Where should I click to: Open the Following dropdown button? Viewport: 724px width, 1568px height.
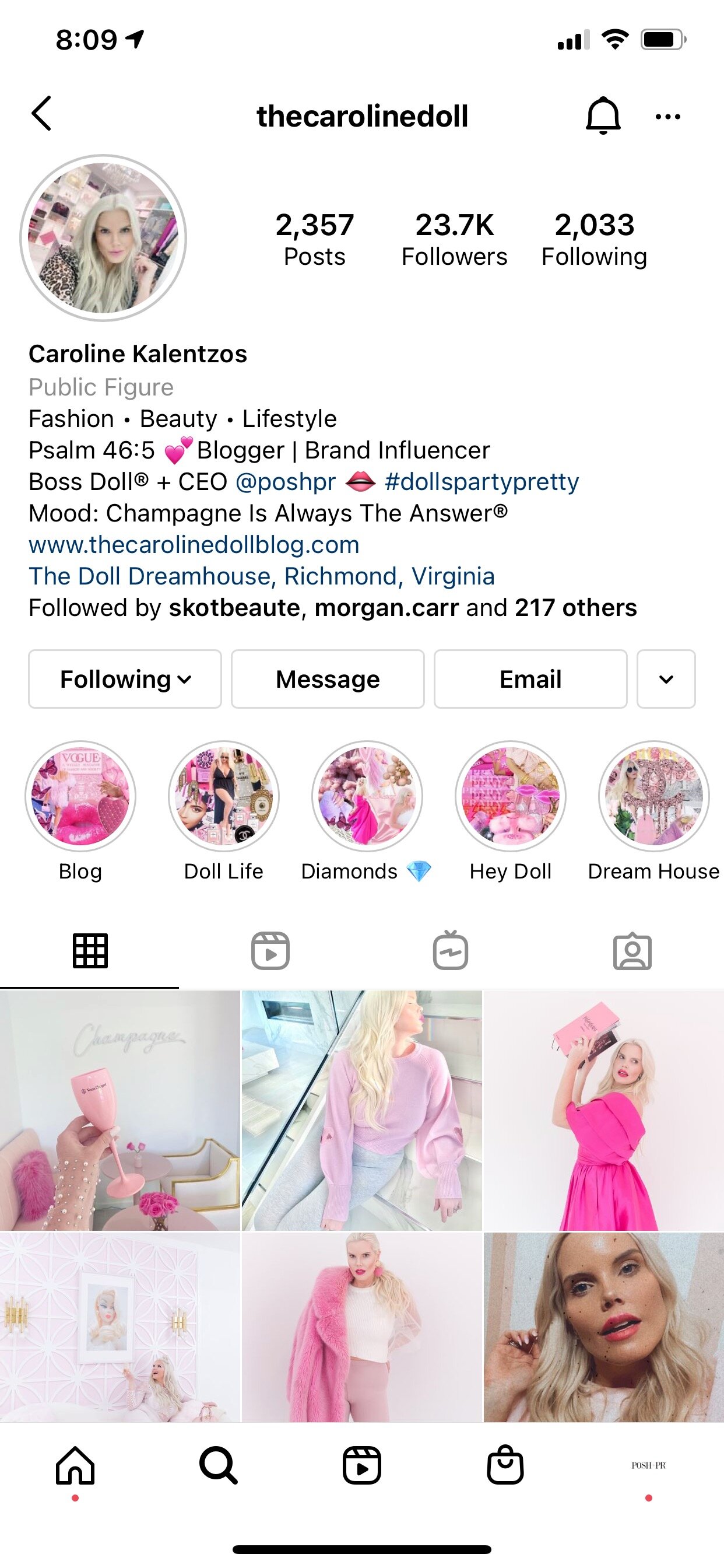[125, 678]
